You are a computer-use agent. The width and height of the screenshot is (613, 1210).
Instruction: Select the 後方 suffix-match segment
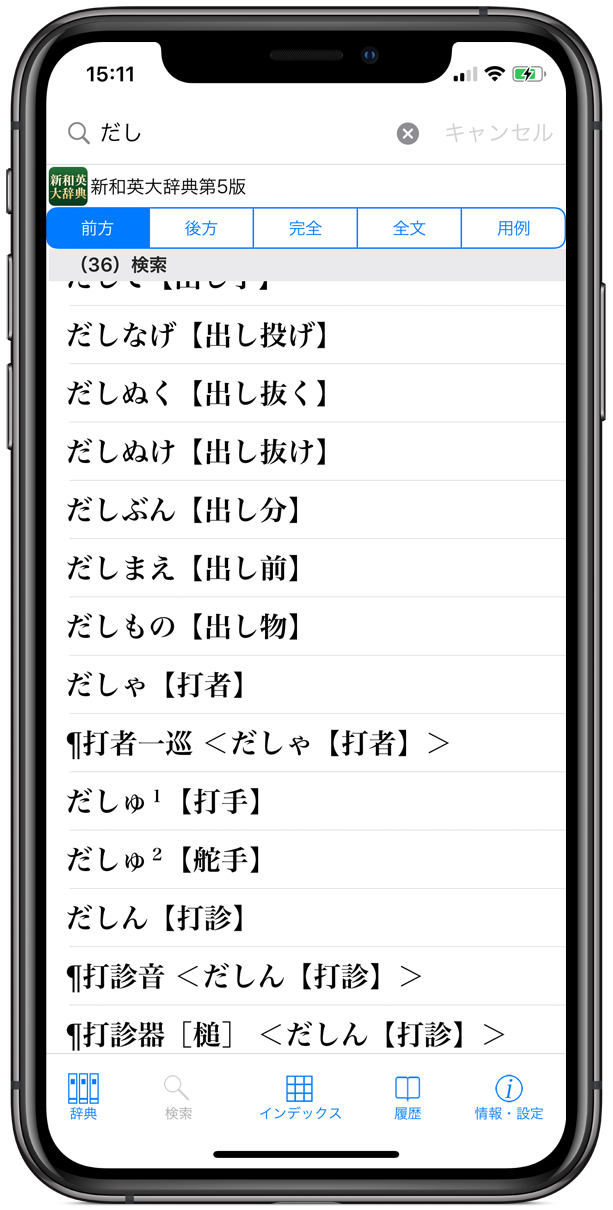pyautogui.click(x=201, y=228)
